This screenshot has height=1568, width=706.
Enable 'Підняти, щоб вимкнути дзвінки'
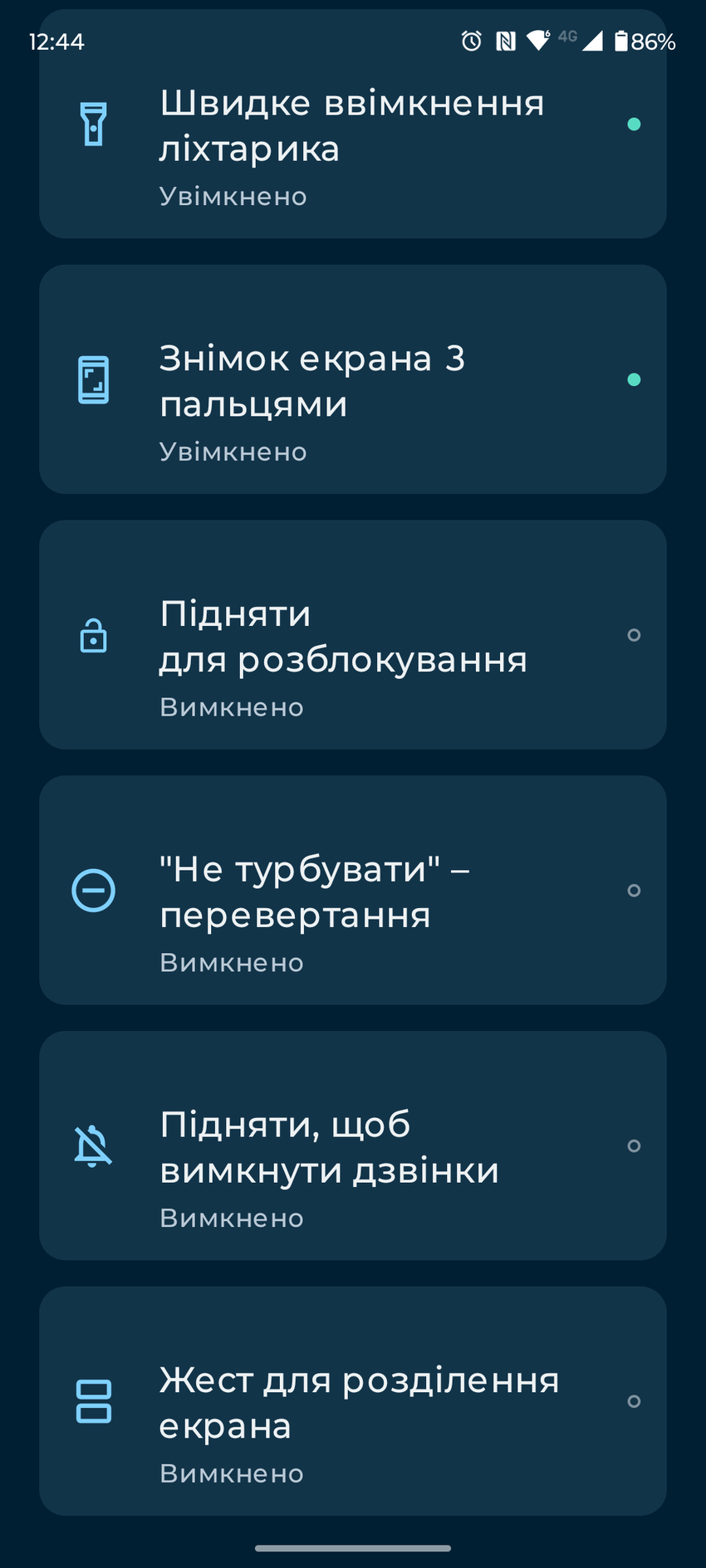(634, 1145)
